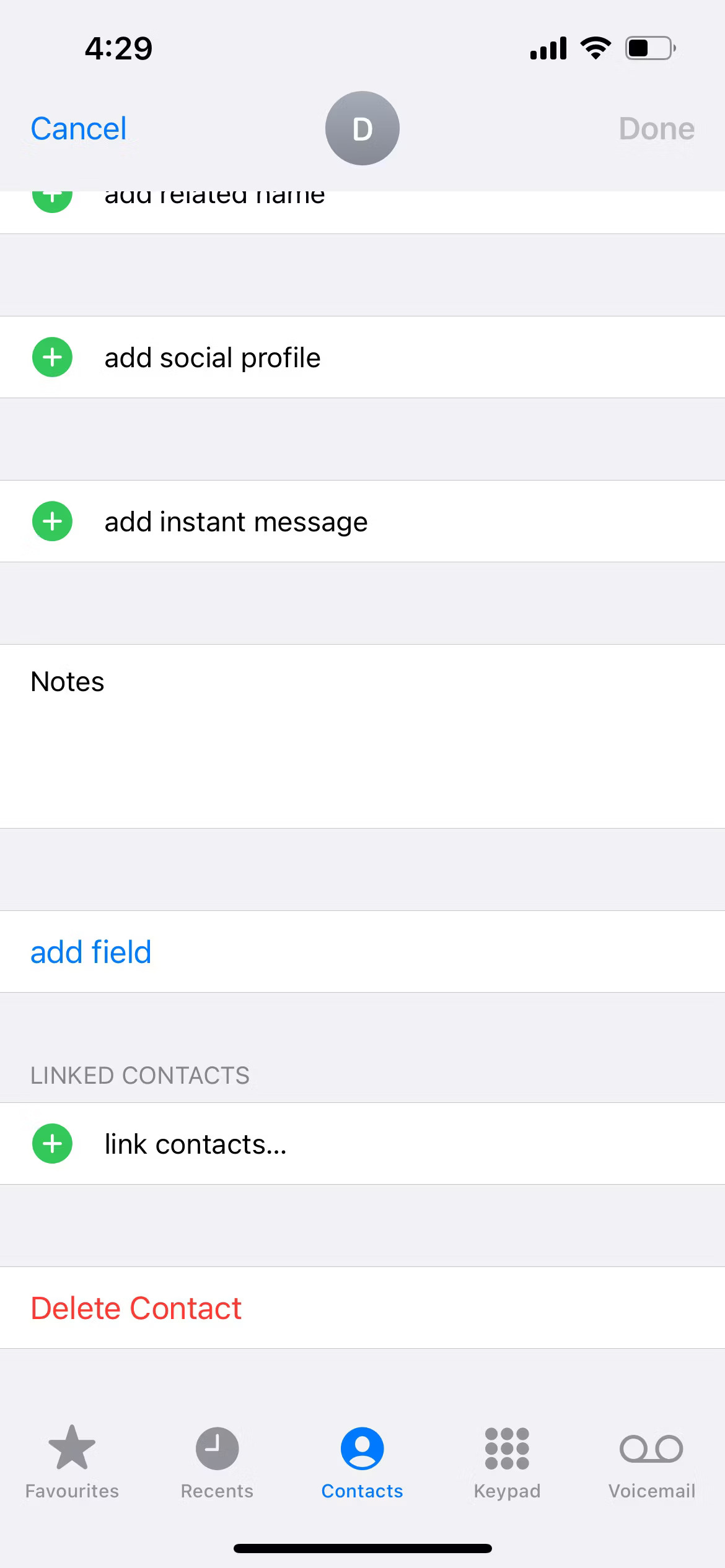
Task: Open the add field option
Action: tap(91, 952)
